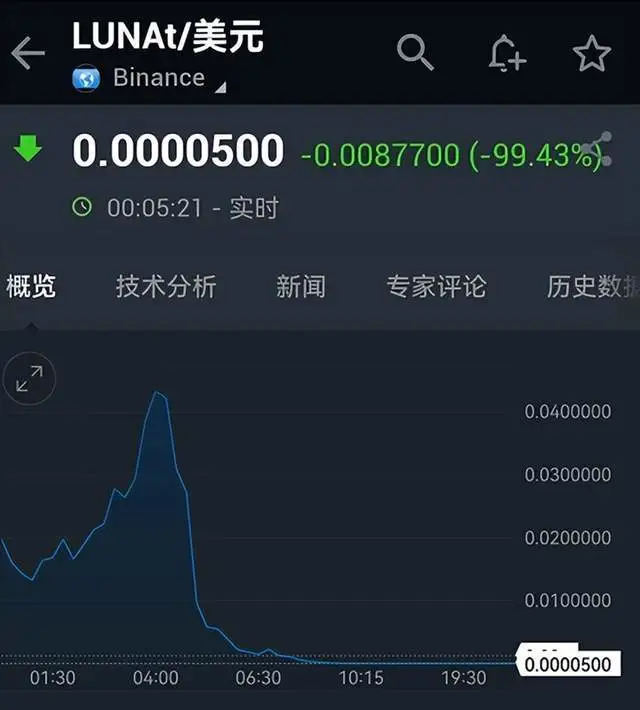Go back using the arrow icon
The image size is (640, 710).
click(28, 53)
